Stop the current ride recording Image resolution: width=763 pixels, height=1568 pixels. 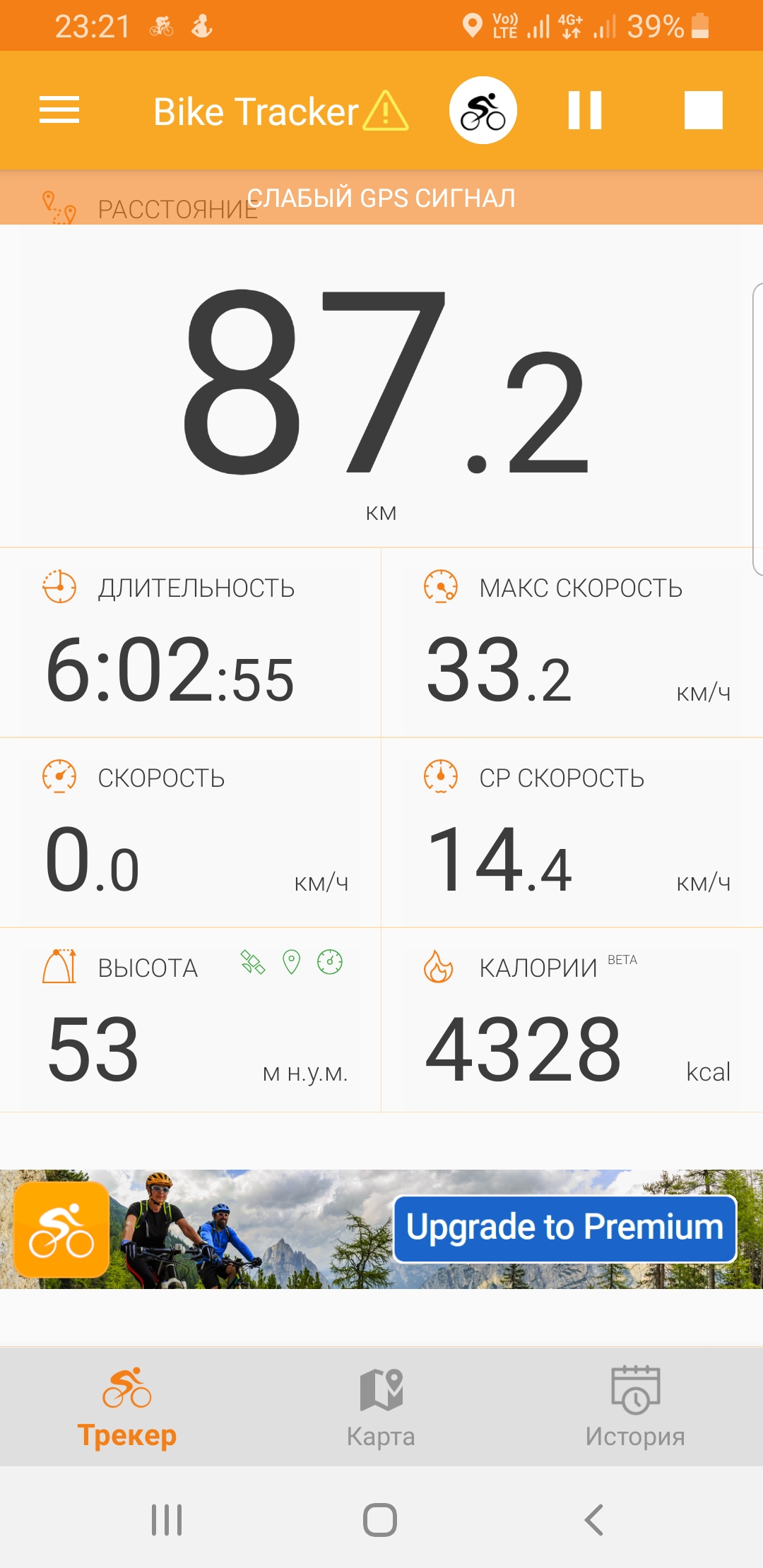pyautogui.click(x=704, y=110)
